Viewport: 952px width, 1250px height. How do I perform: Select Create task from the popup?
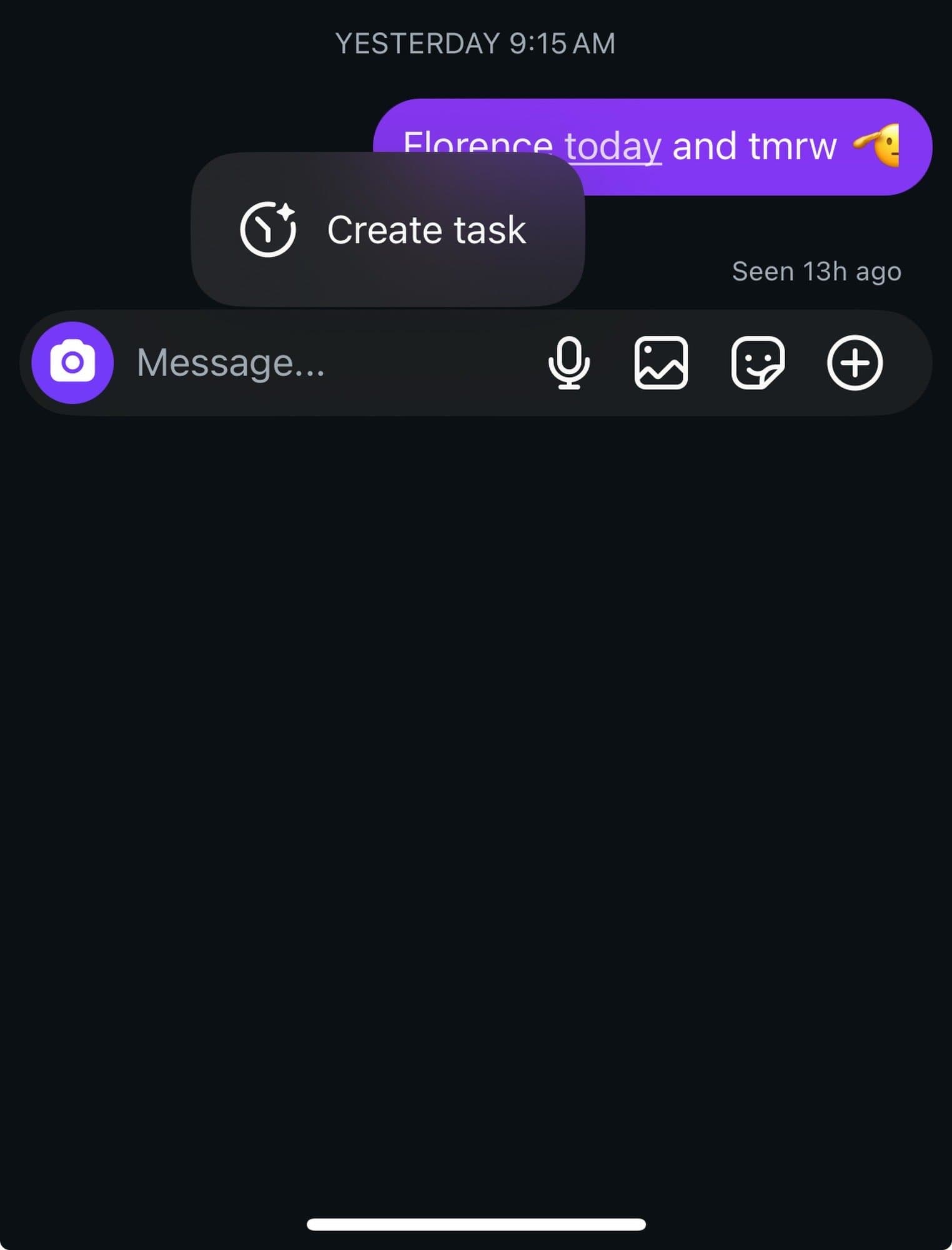[387, 230]
